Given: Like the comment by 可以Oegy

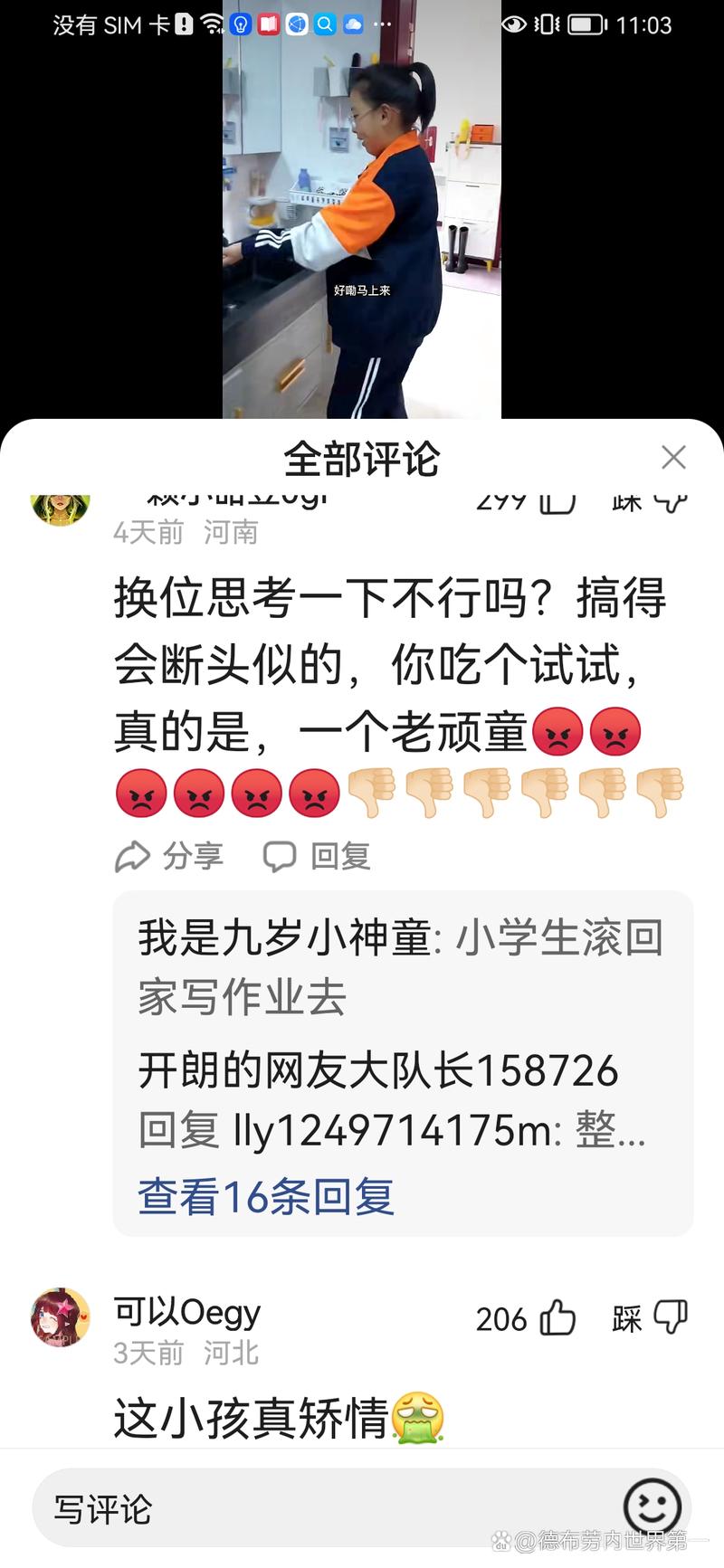Looking at the screenshot, I should click(557, 1318).
